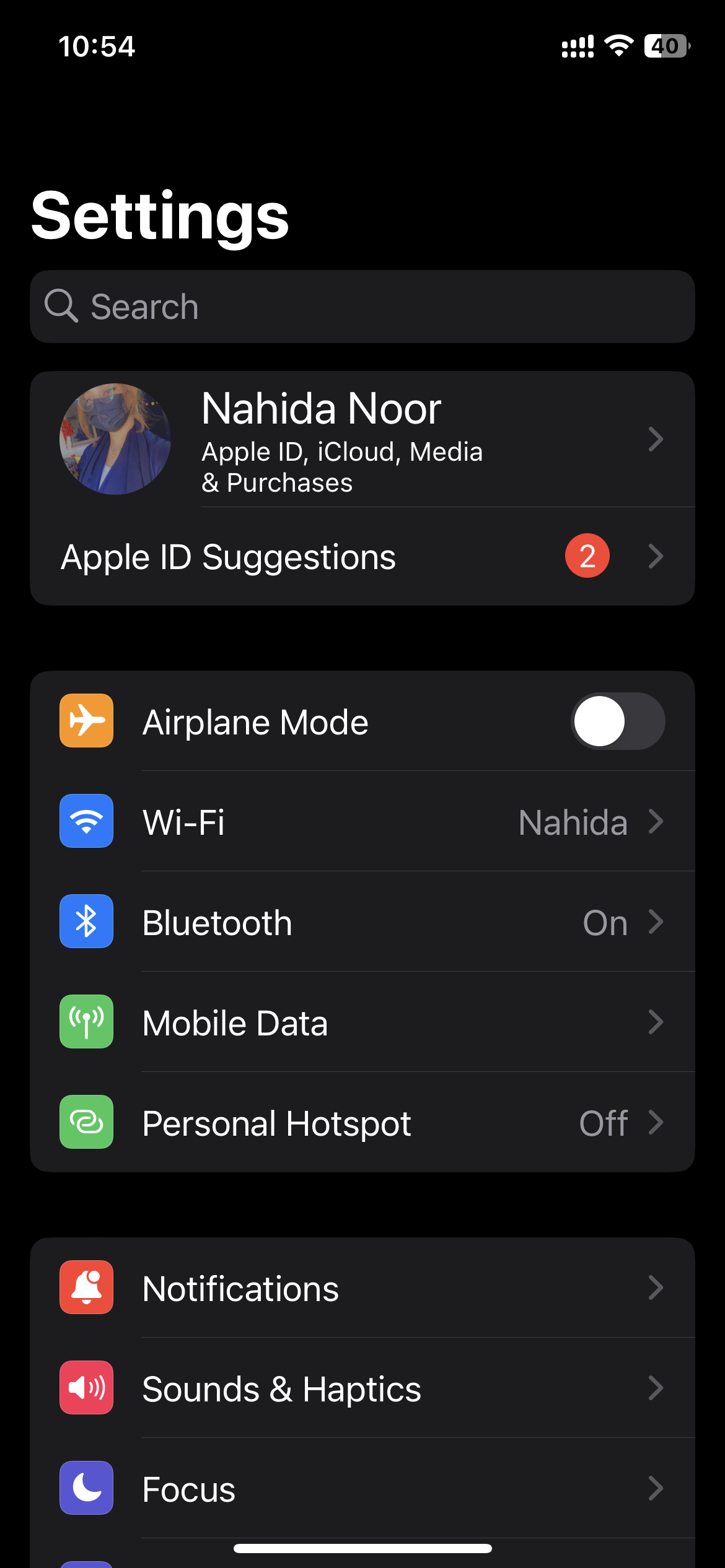The height and width of the screenshot is (1568, 725).
Task: Open Mobile Data settings
Action: point(362,1022)
